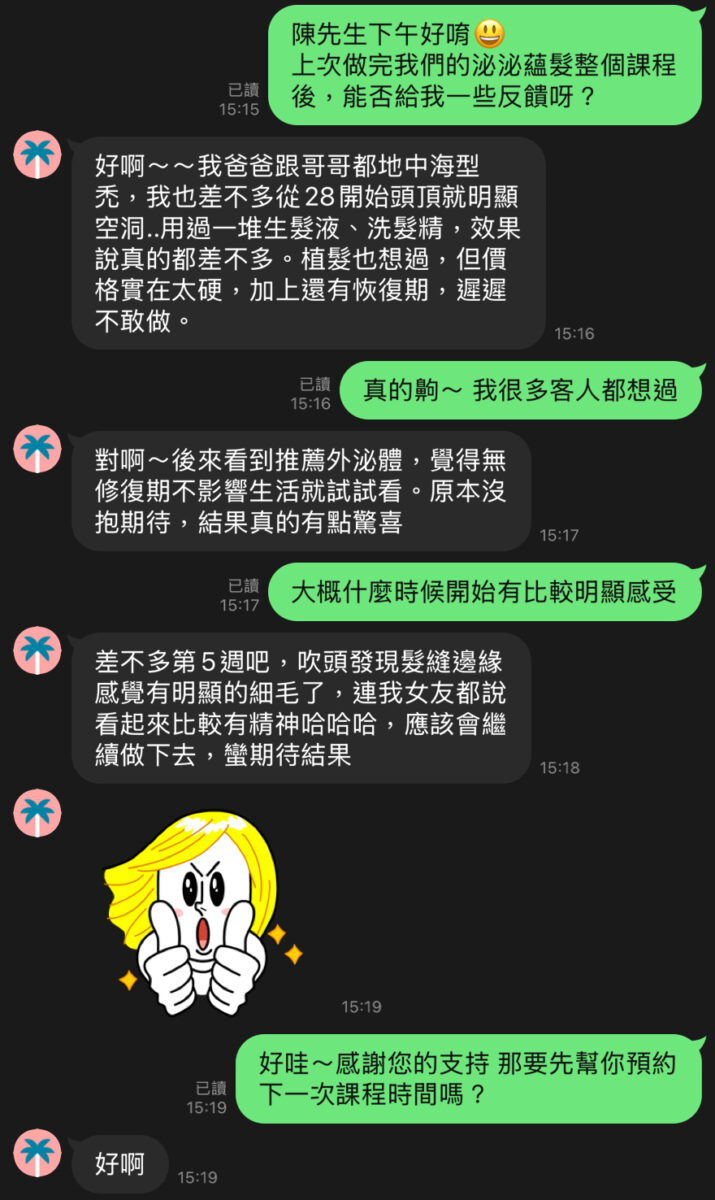715x1200 pixels.
Task: Open profile avatar next to the last 好啊 reply
Action: click(x=38, y=1153)
